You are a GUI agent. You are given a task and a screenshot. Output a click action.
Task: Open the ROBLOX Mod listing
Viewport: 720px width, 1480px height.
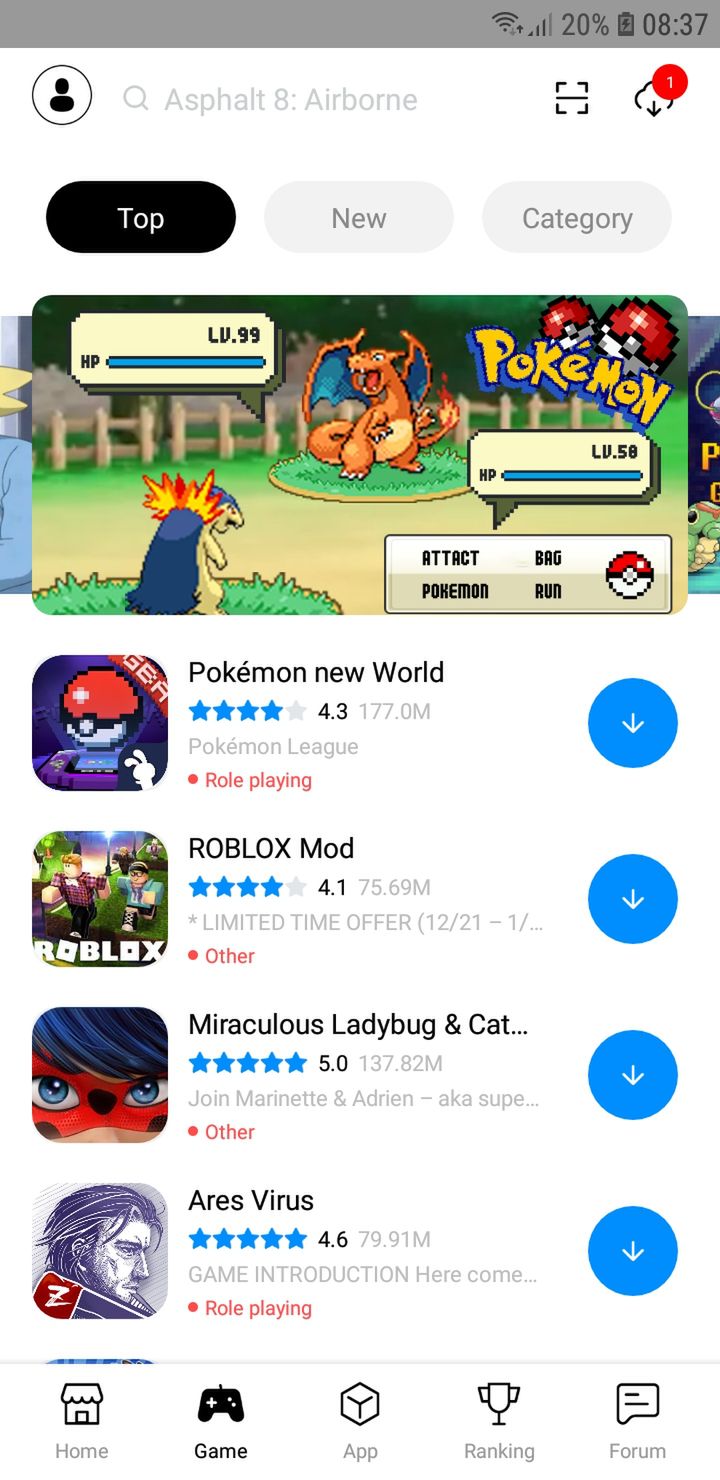click(x=300, y=899)
